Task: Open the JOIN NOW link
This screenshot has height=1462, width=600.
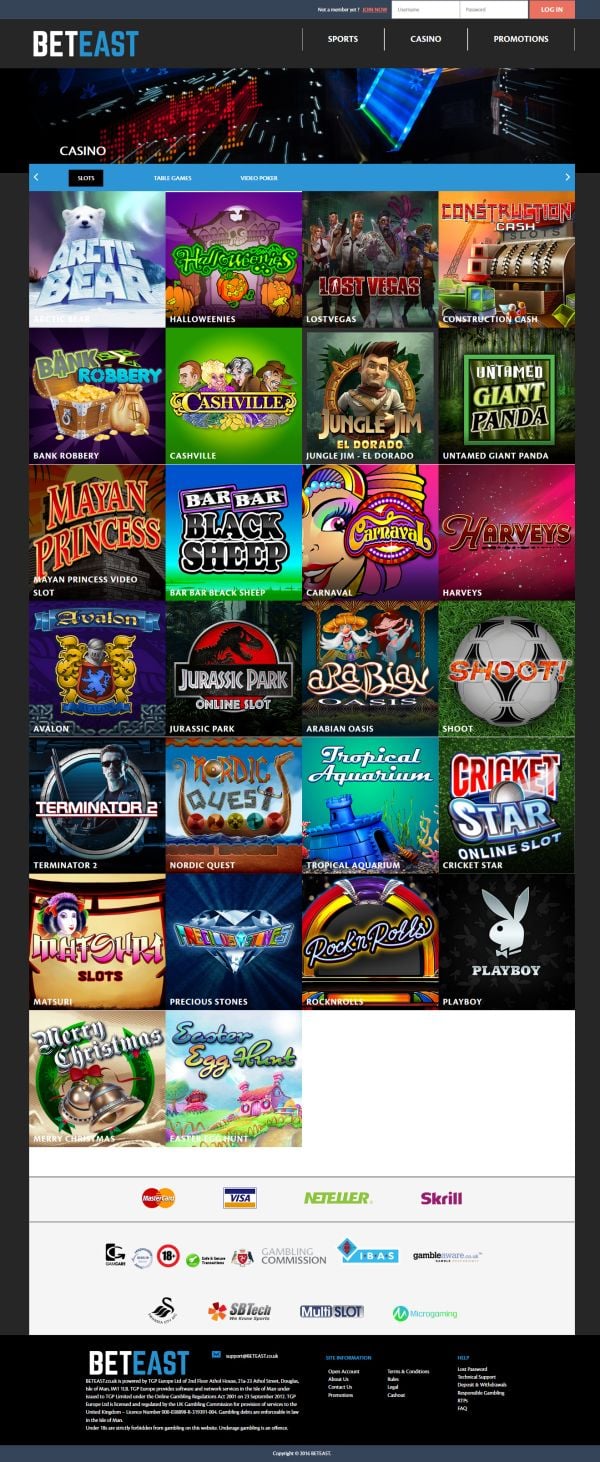Action: point(375,9)
